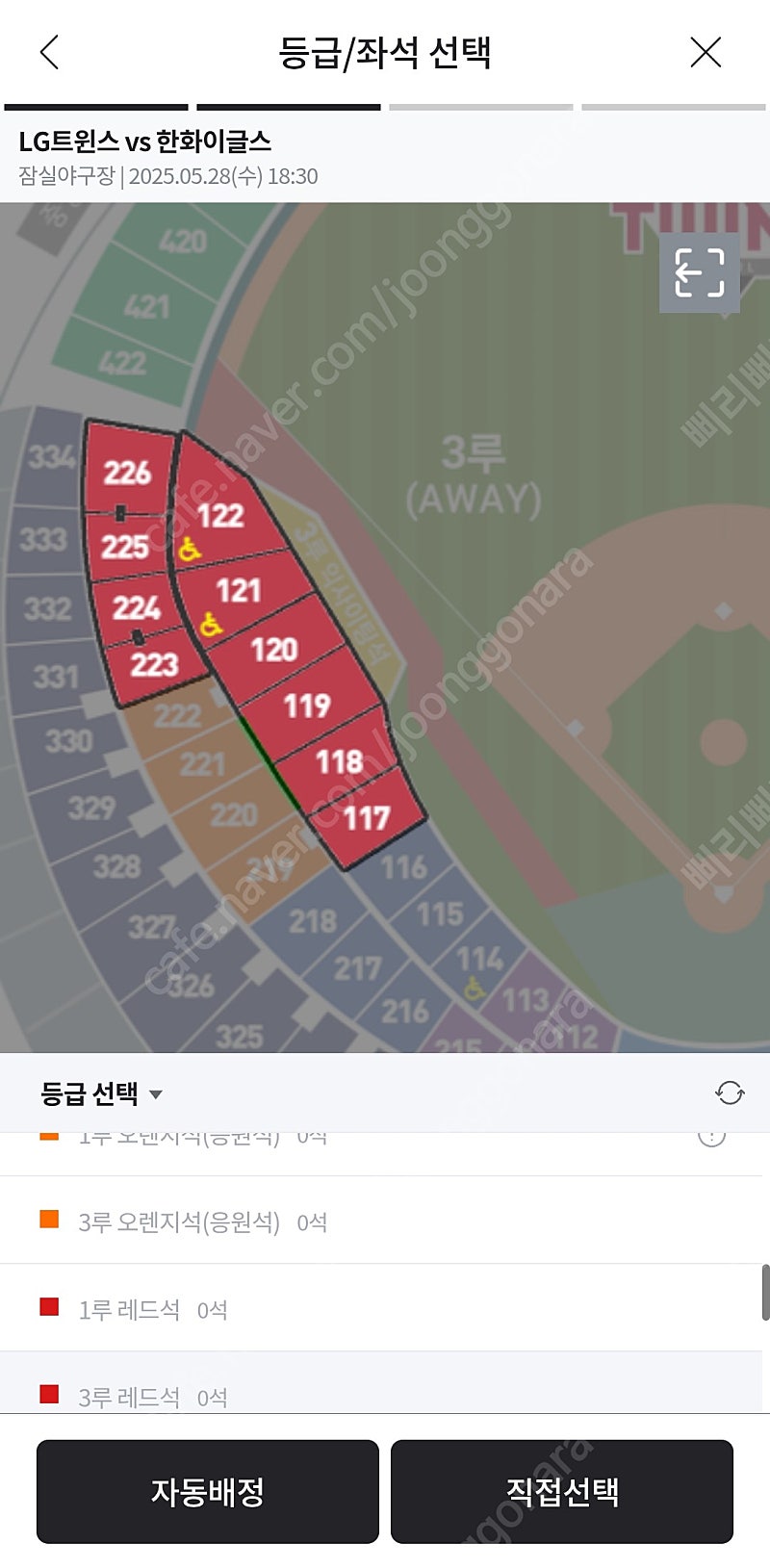Select 1루 레드석 grade row
Screen dimensions: 770x1568
[x=385, y=1308]
